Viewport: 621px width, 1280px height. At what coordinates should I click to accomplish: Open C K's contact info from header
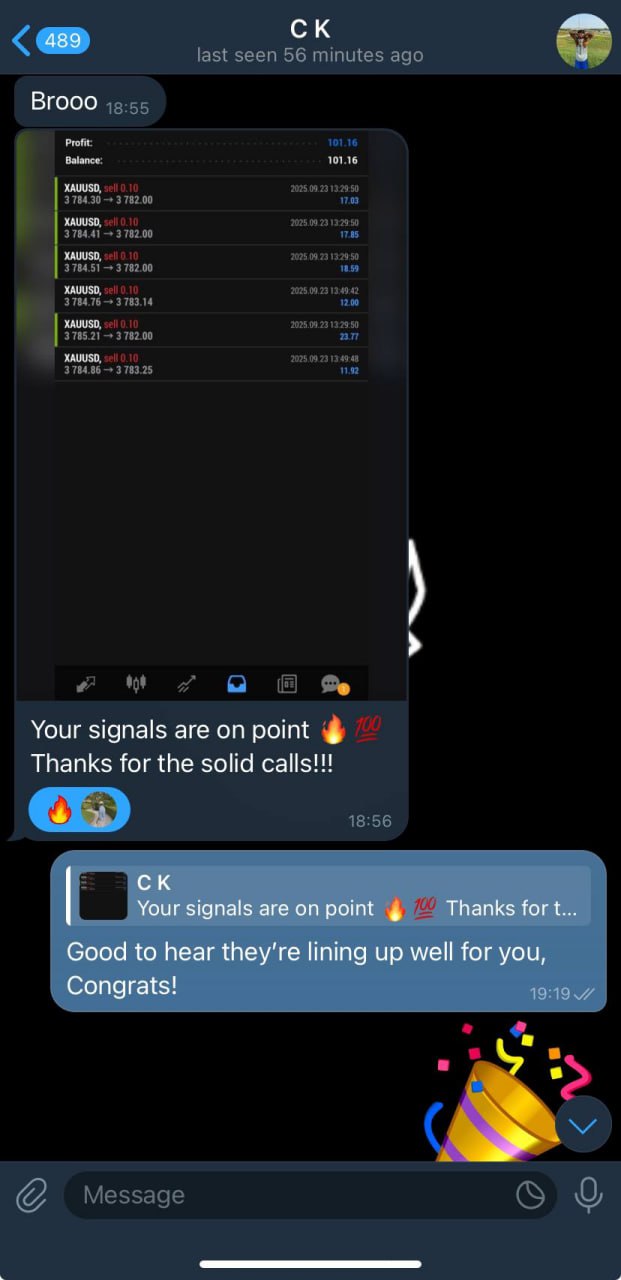click(310, 41)
